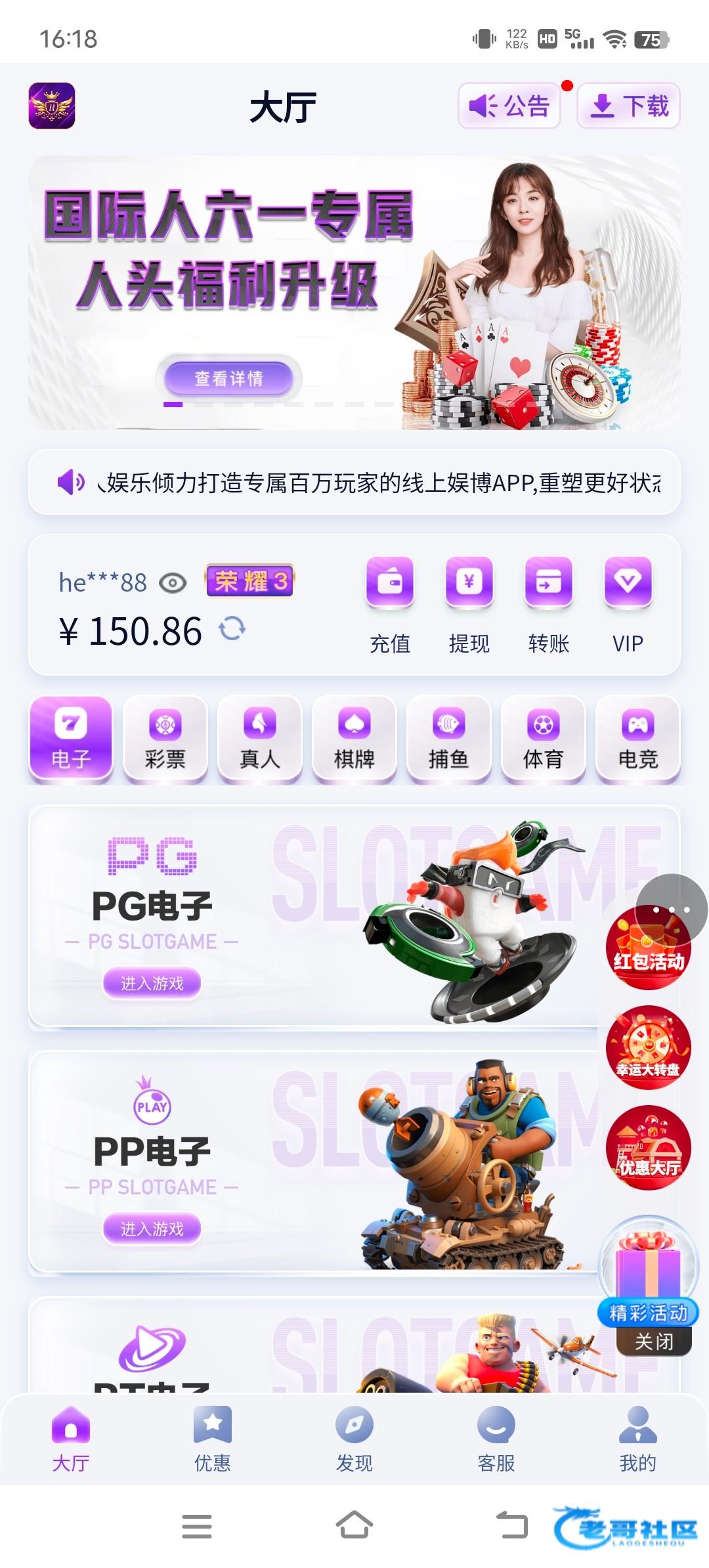
Task: Switch to the 棋牌 category
Action: (354, 740)
